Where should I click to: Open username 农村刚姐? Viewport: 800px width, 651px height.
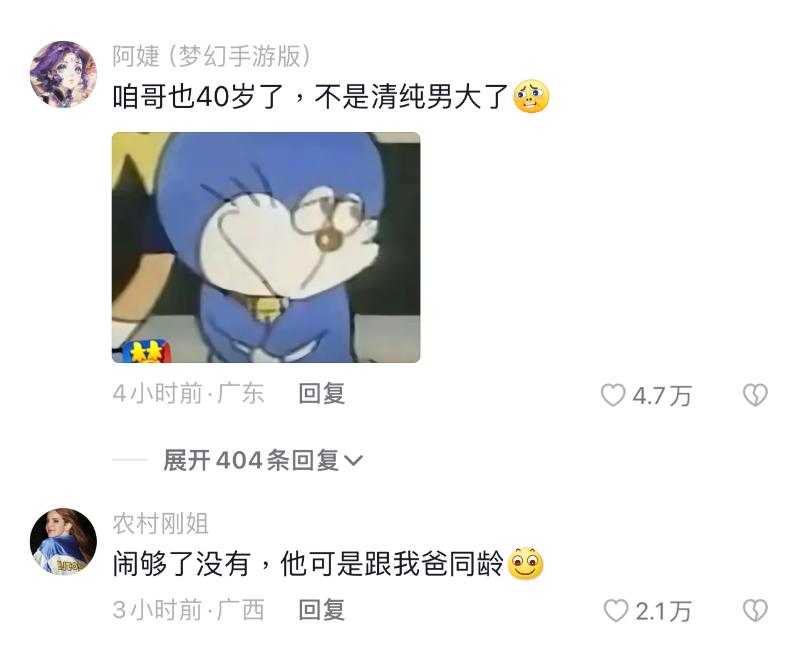(160, 523)
